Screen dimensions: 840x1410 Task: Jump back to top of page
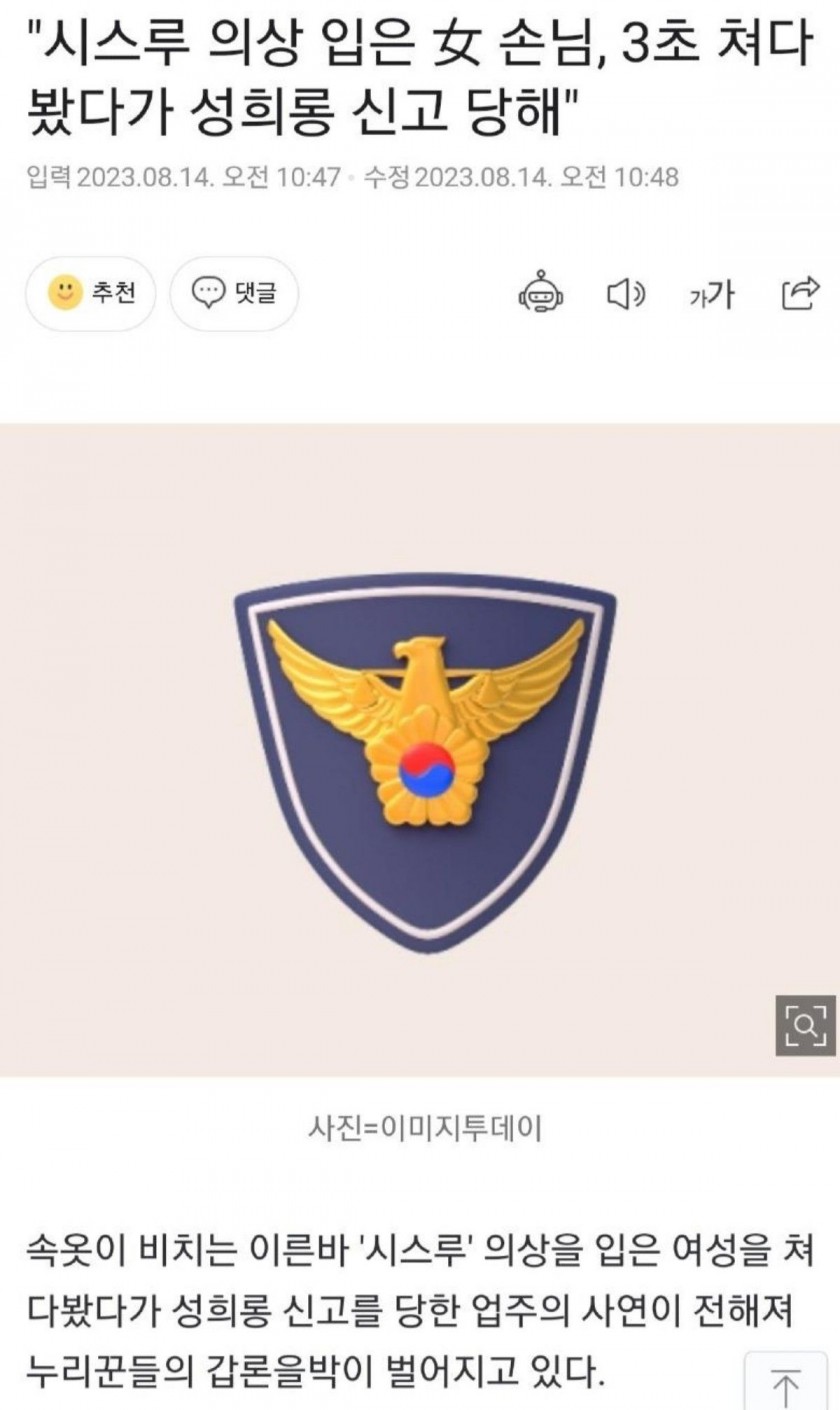[787, 1384]
